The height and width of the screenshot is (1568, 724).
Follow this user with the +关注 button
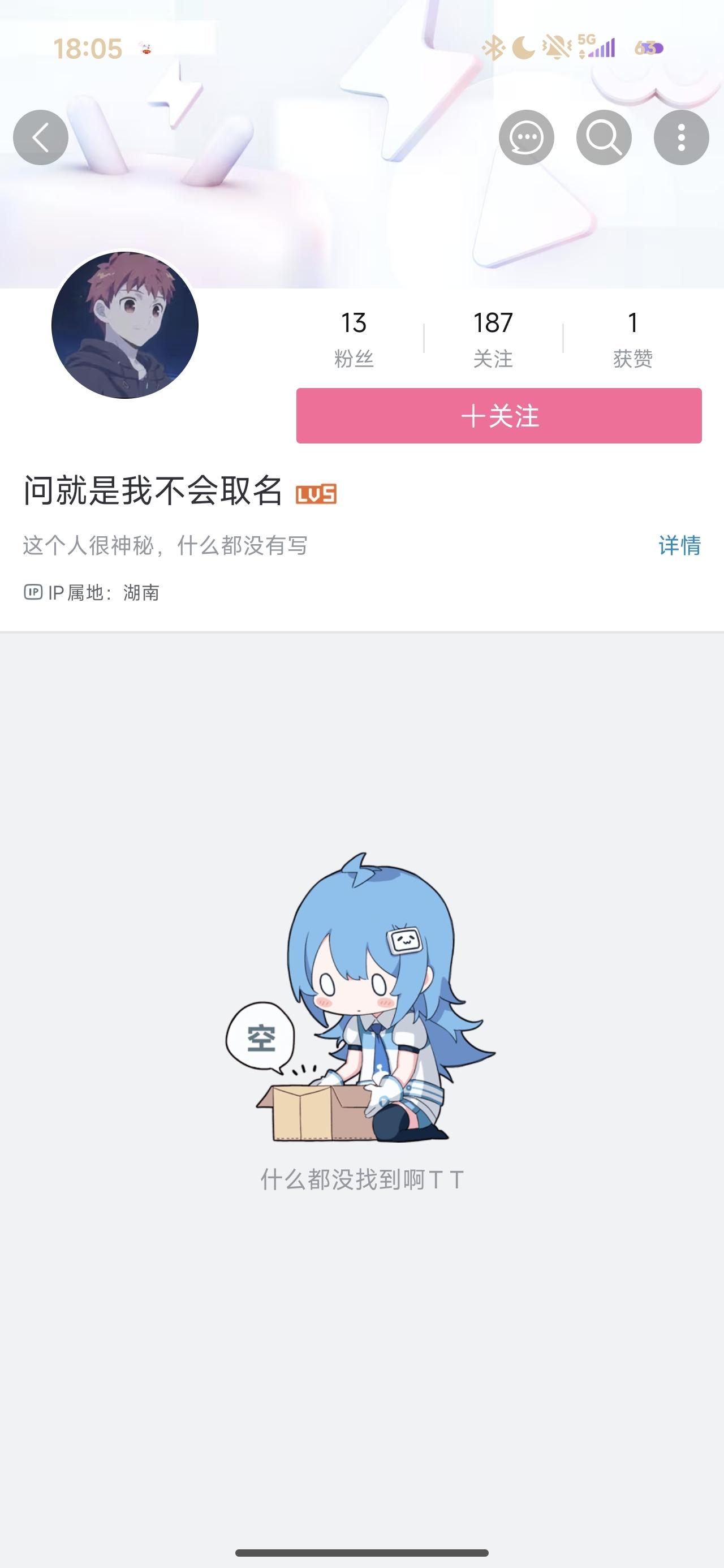[499, 416]
